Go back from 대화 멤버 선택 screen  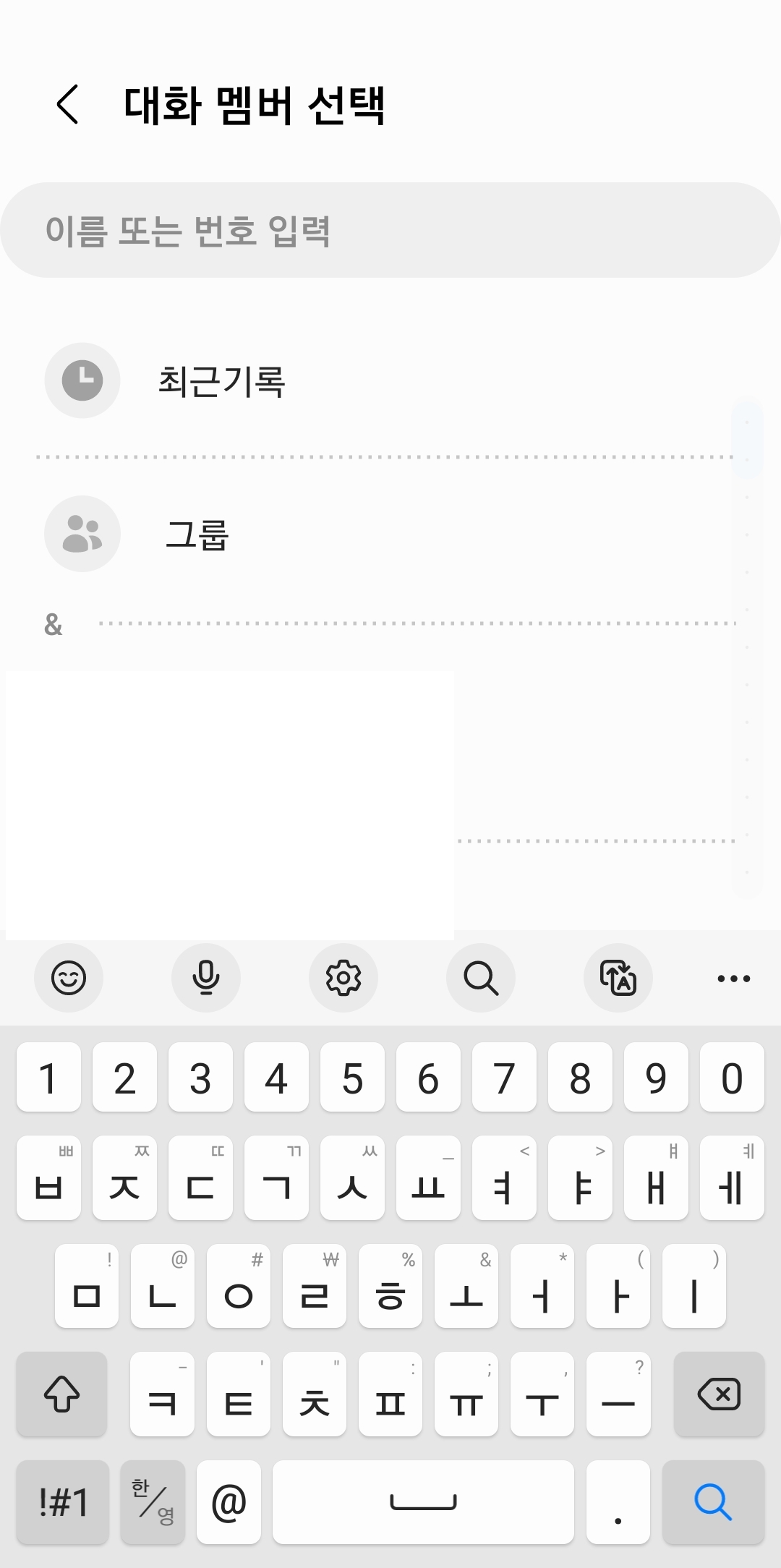point(67,104)
